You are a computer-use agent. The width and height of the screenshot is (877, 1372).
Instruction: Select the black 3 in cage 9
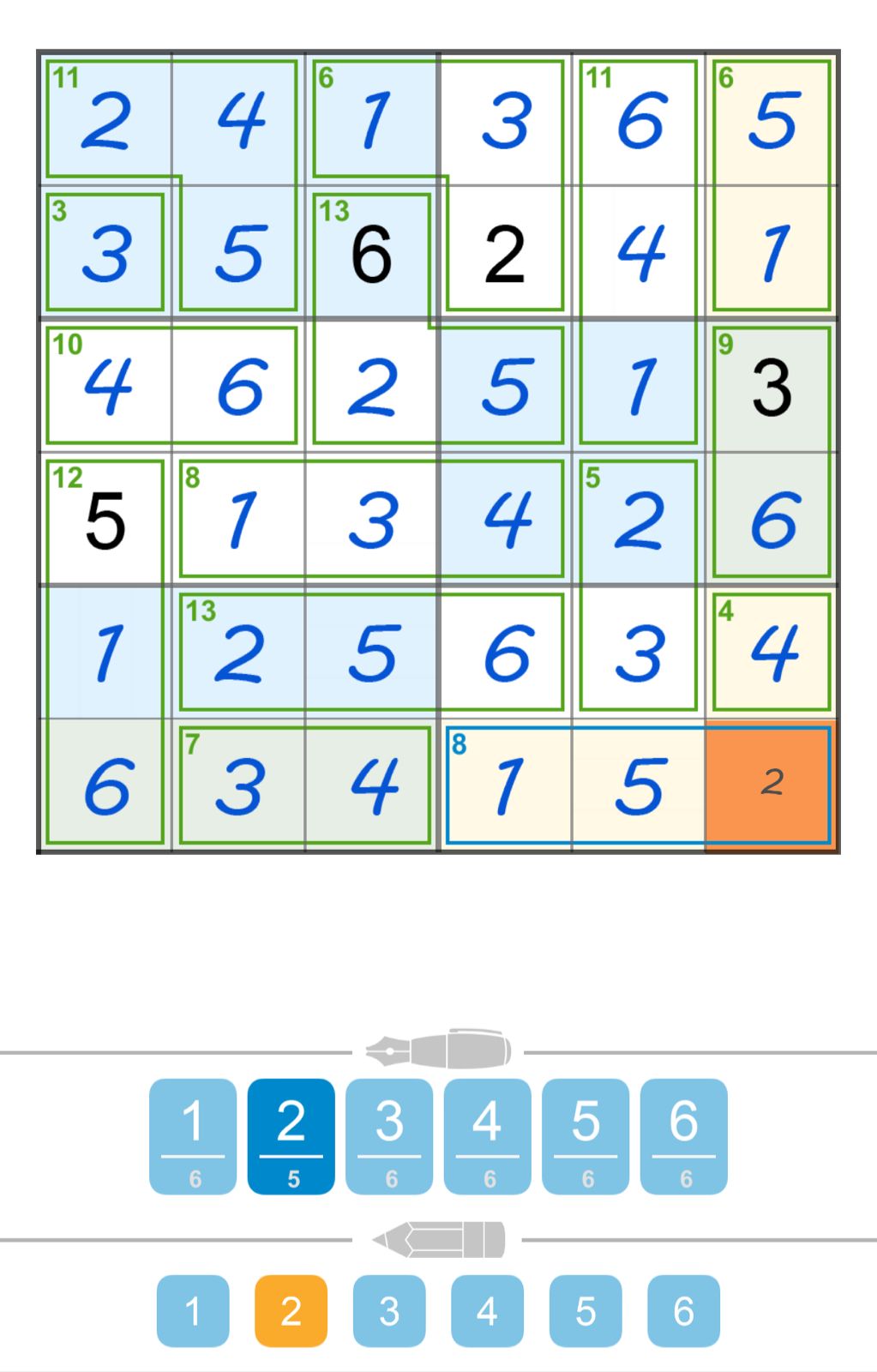tap(771, 386)
